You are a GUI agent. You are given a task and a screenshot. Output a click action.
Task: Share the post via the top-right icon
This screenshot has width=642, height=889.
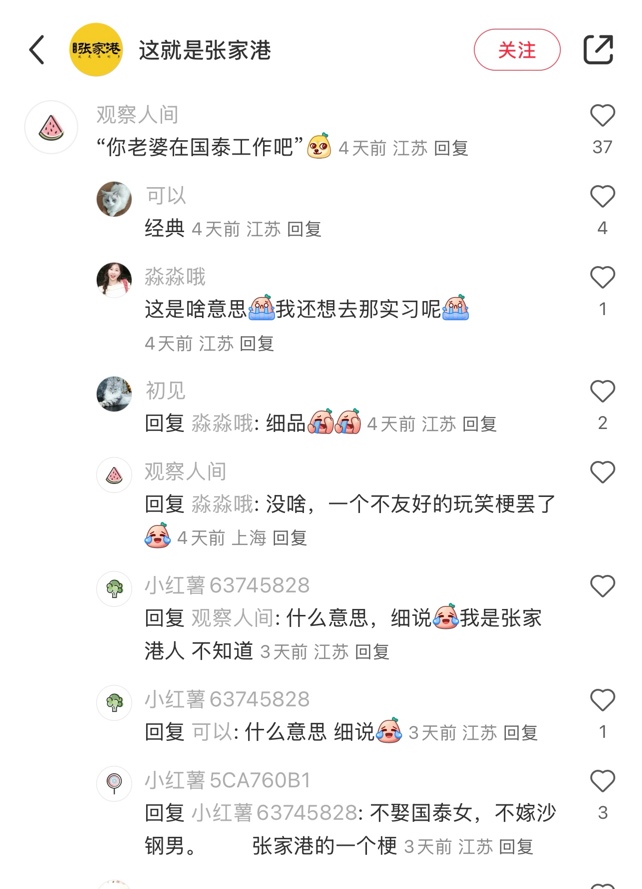[598, 50]
